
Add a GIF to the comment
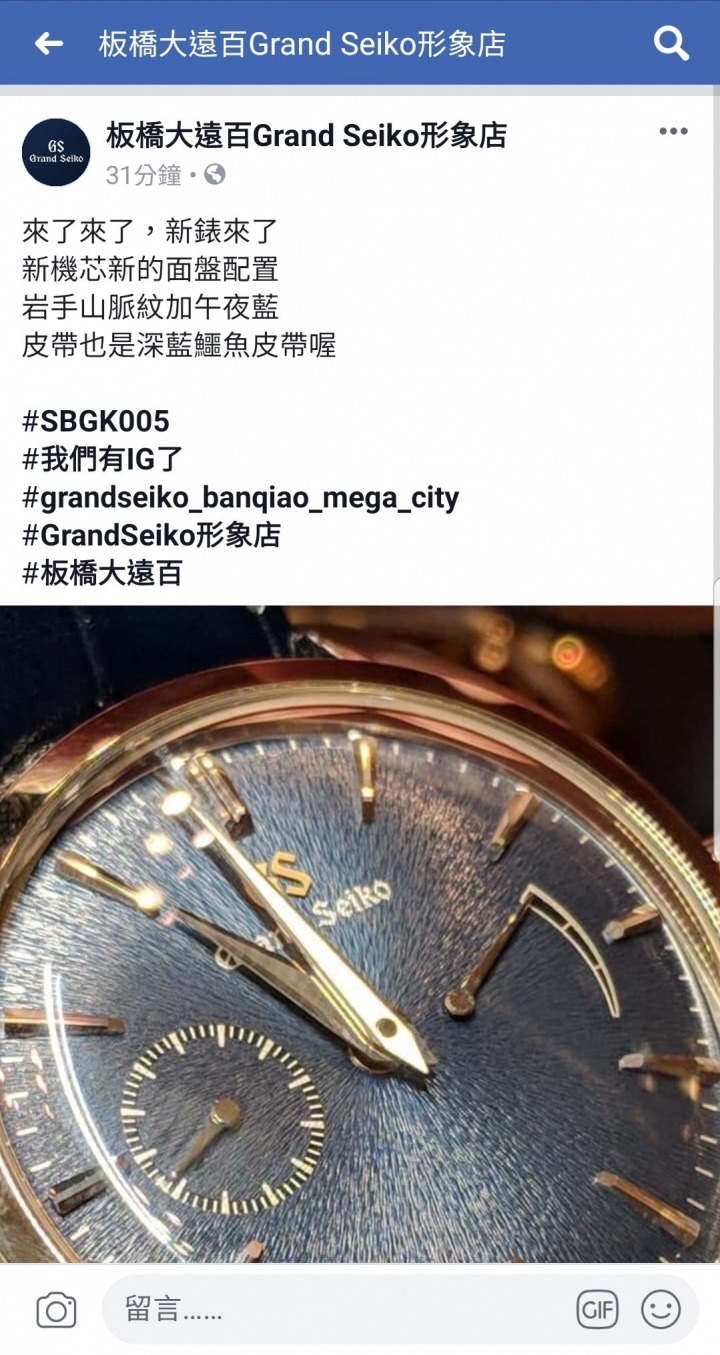[597, 1309]
